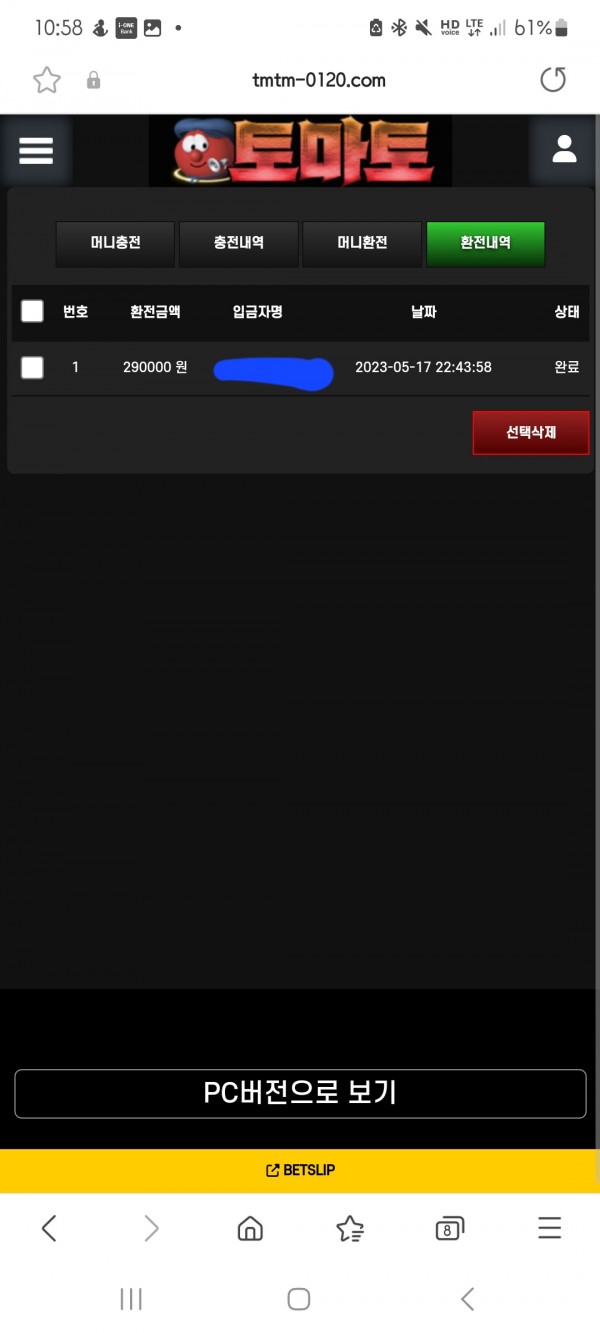Screen dimensions: 600x1333
Task: Tap the address bar URL
Action: point(318,80)
